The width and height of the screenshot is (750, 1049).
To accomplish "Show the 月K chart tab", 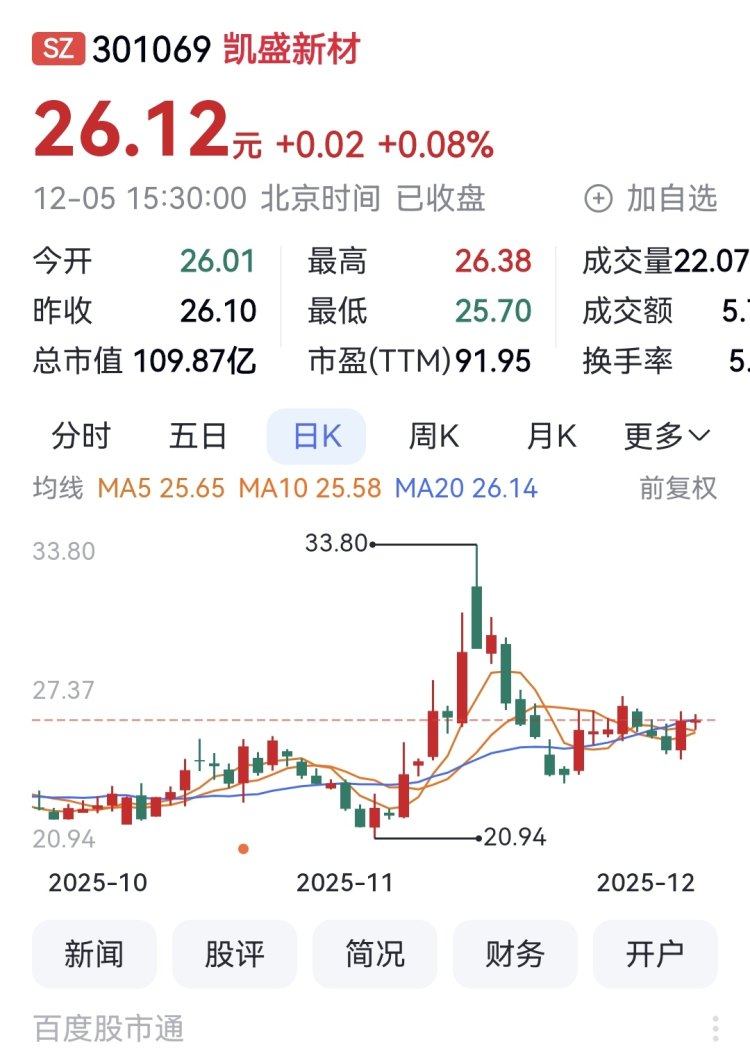I will tap(552, 437).
